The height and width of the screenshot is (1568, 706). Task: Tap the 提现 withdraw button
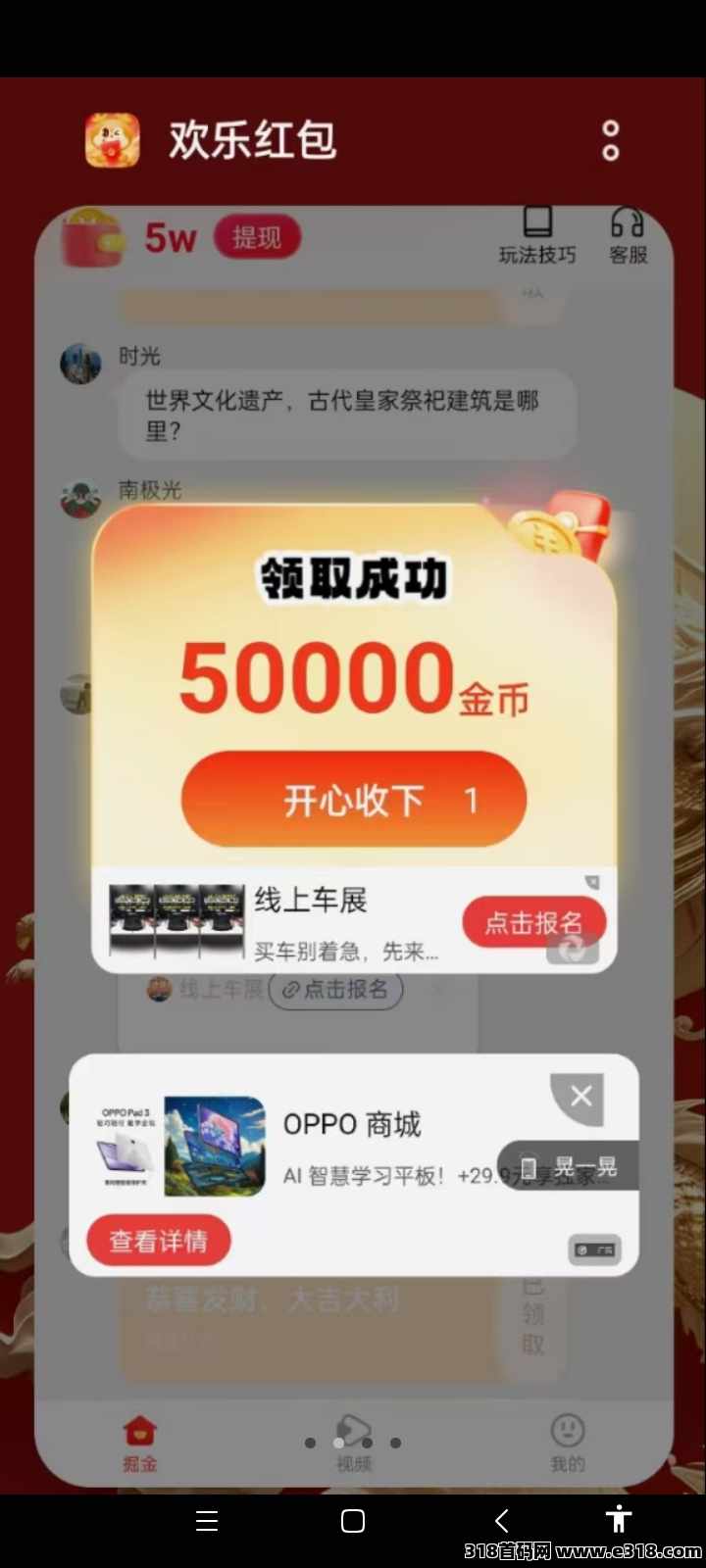click(x=256, y=236)
